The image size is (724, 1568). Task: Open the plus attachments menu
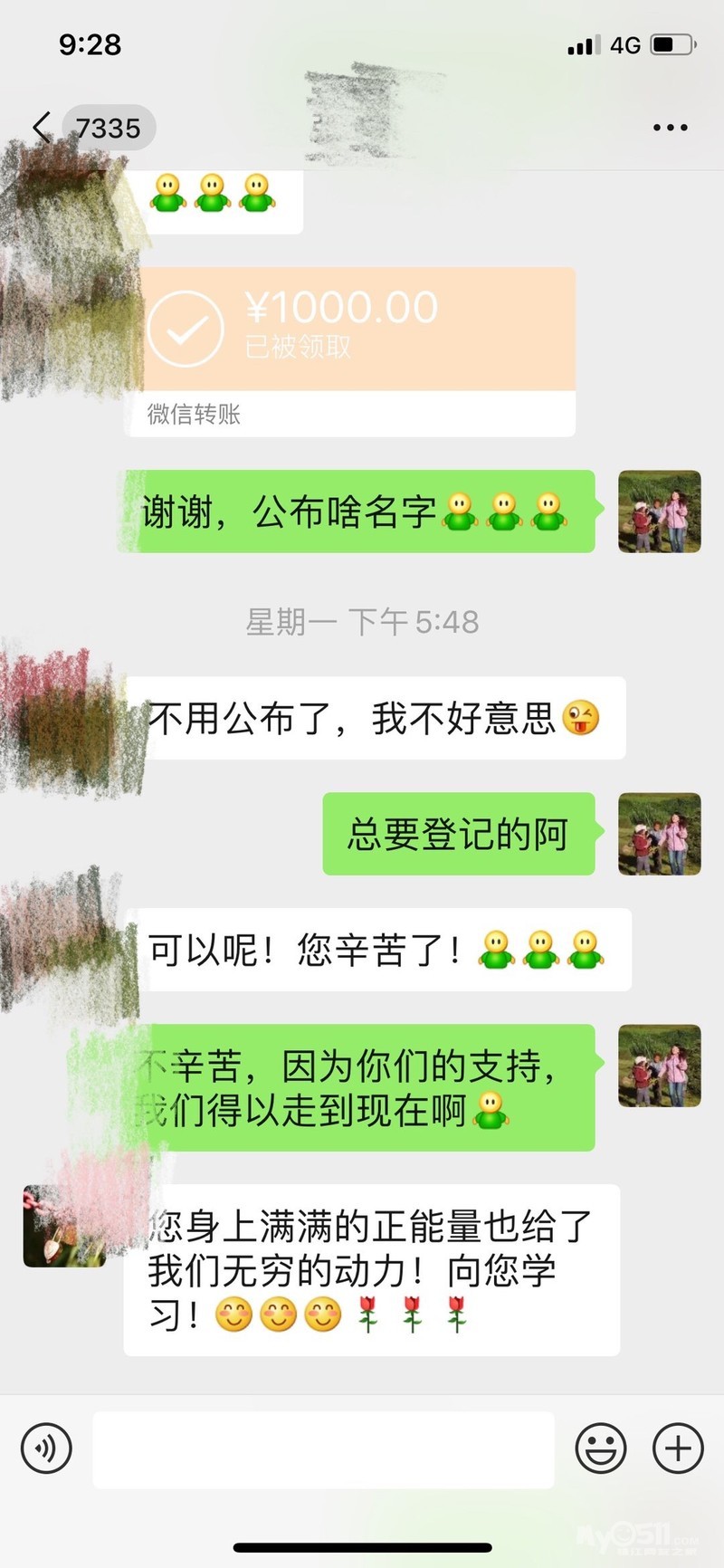678,1448
